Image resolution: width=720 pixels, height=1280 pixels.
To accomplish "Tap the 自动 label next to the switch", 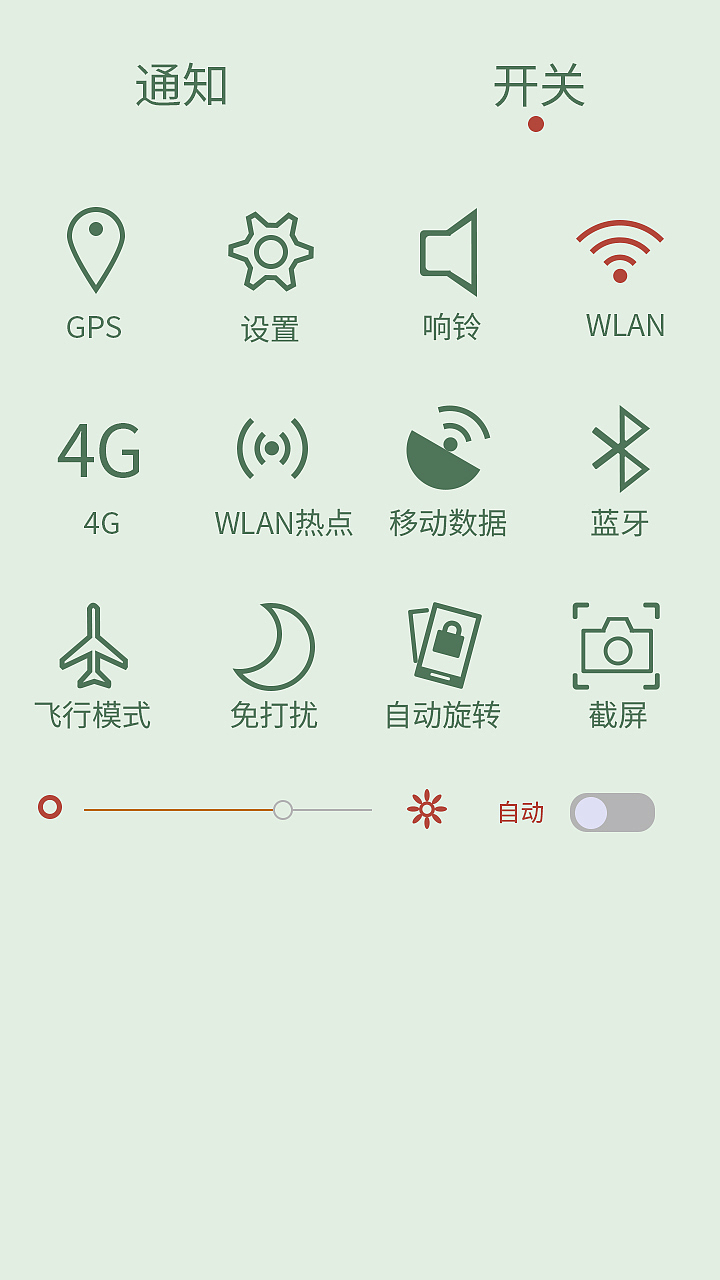I will (x=519, y=813).
